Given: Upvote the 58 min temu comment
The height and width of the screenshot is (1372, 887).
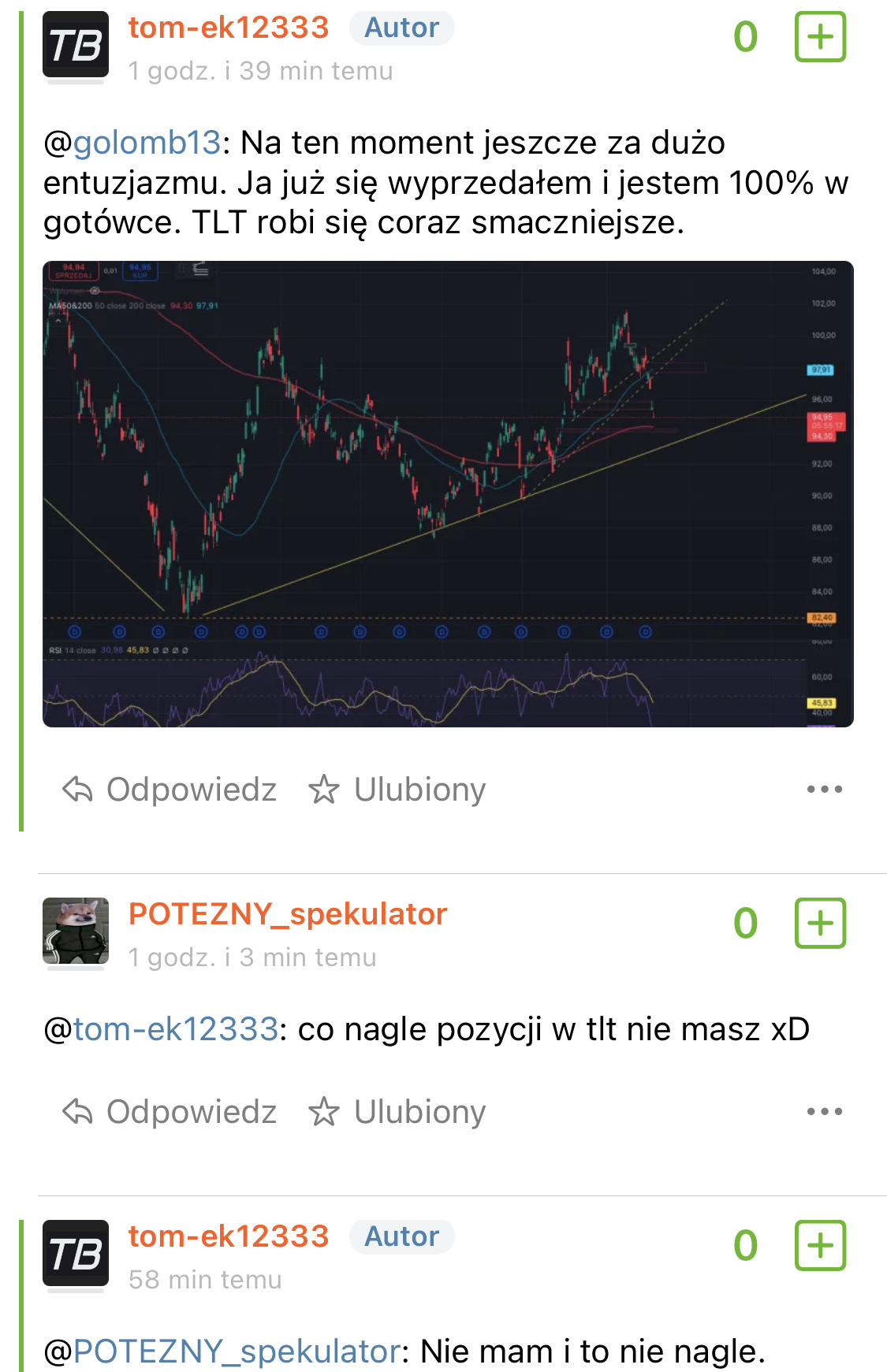Looking at the screenshot, I should (x=820, y=1245).
